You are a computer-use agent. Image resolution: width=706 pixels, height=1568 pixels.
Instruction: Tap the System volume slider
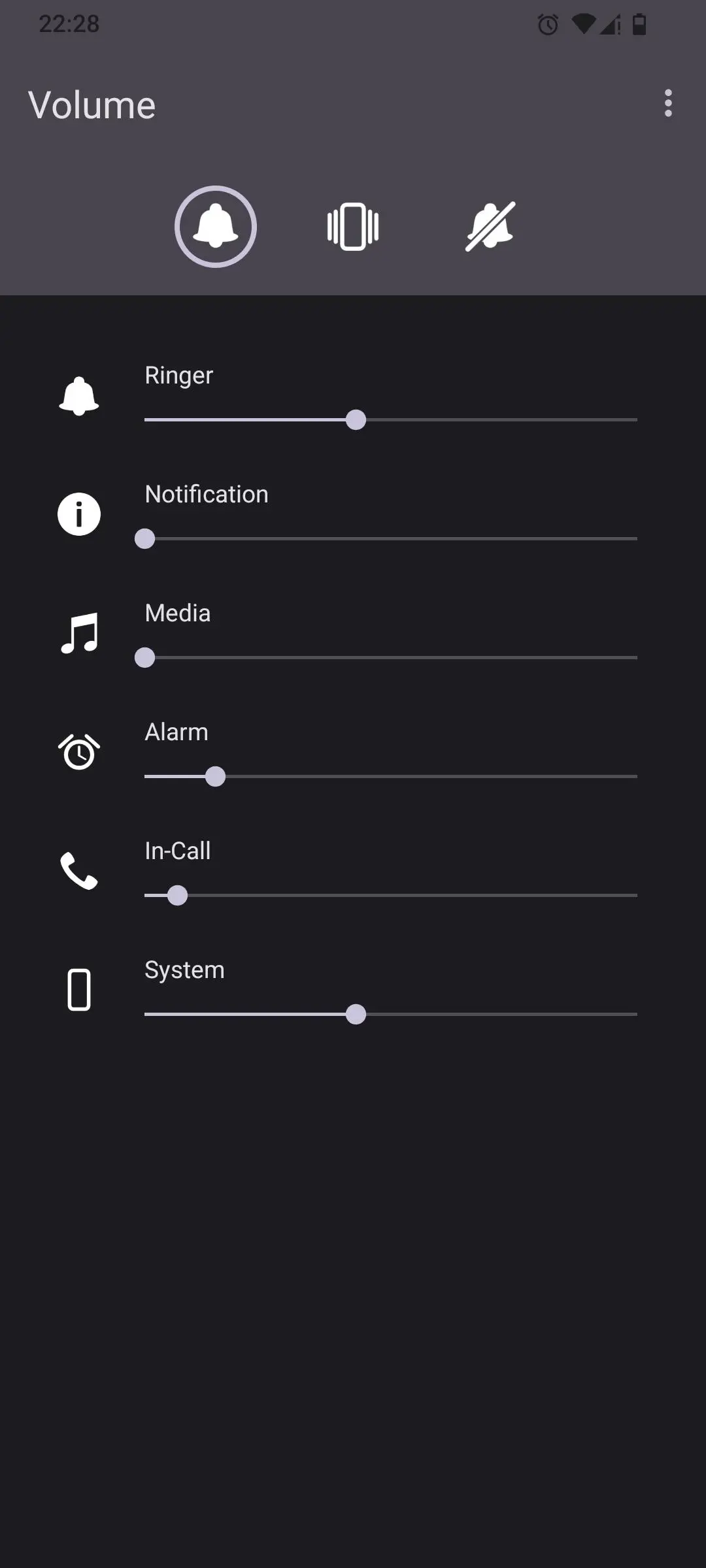pyautogui.click(x=391, y=1014)
